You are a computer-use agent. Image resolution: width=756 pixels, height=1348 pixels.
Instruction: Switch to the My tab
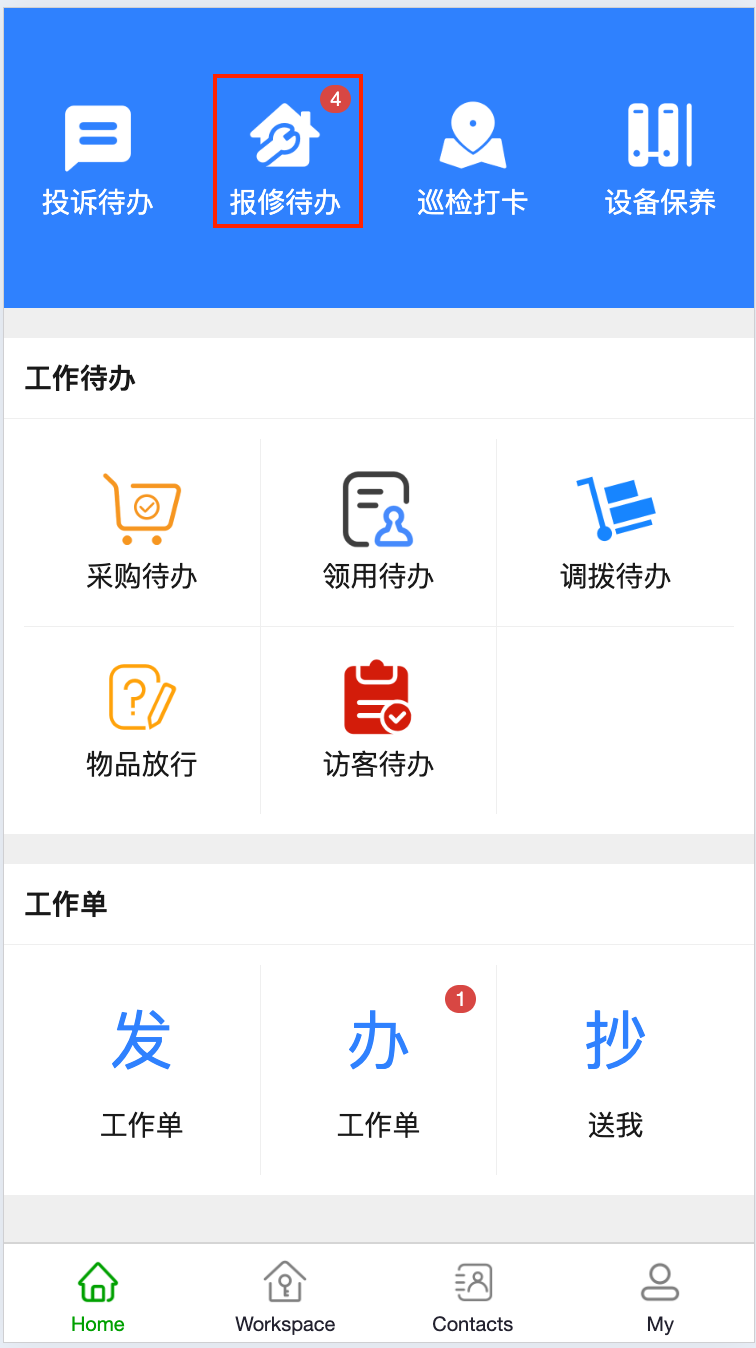[660, 1296]
